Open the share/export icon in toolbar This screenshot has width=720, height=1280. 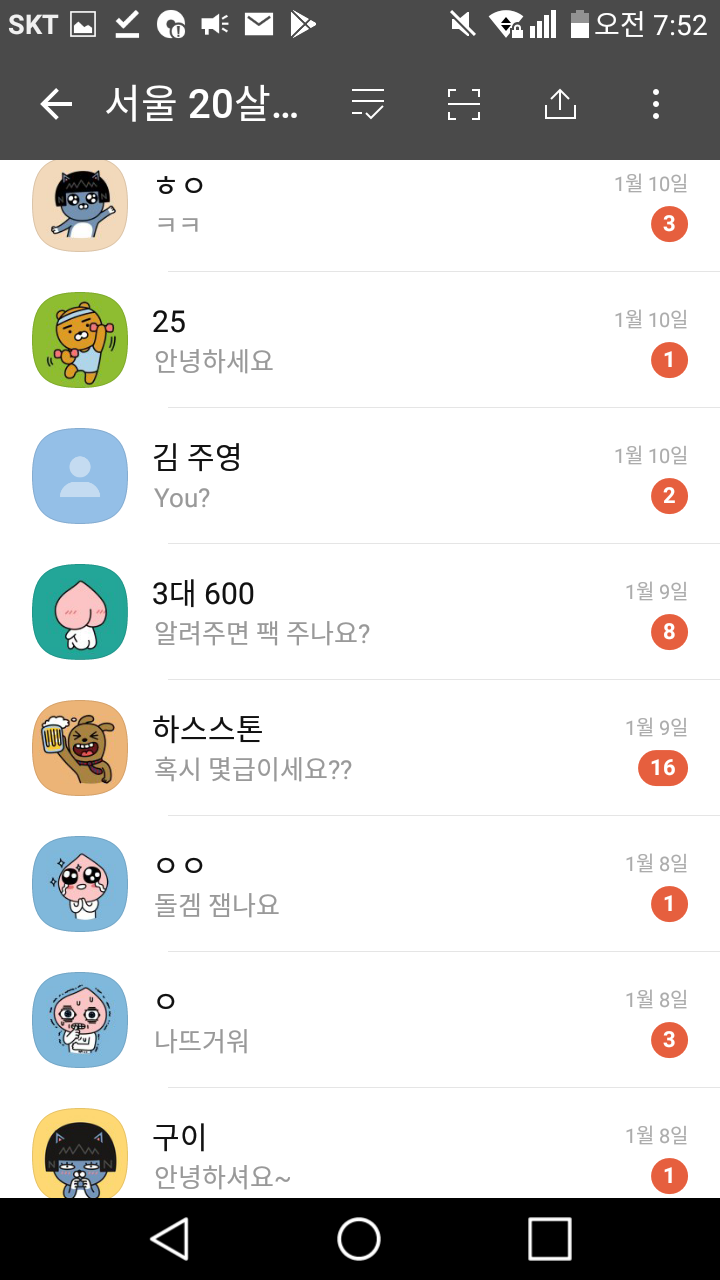click(560, 103)
